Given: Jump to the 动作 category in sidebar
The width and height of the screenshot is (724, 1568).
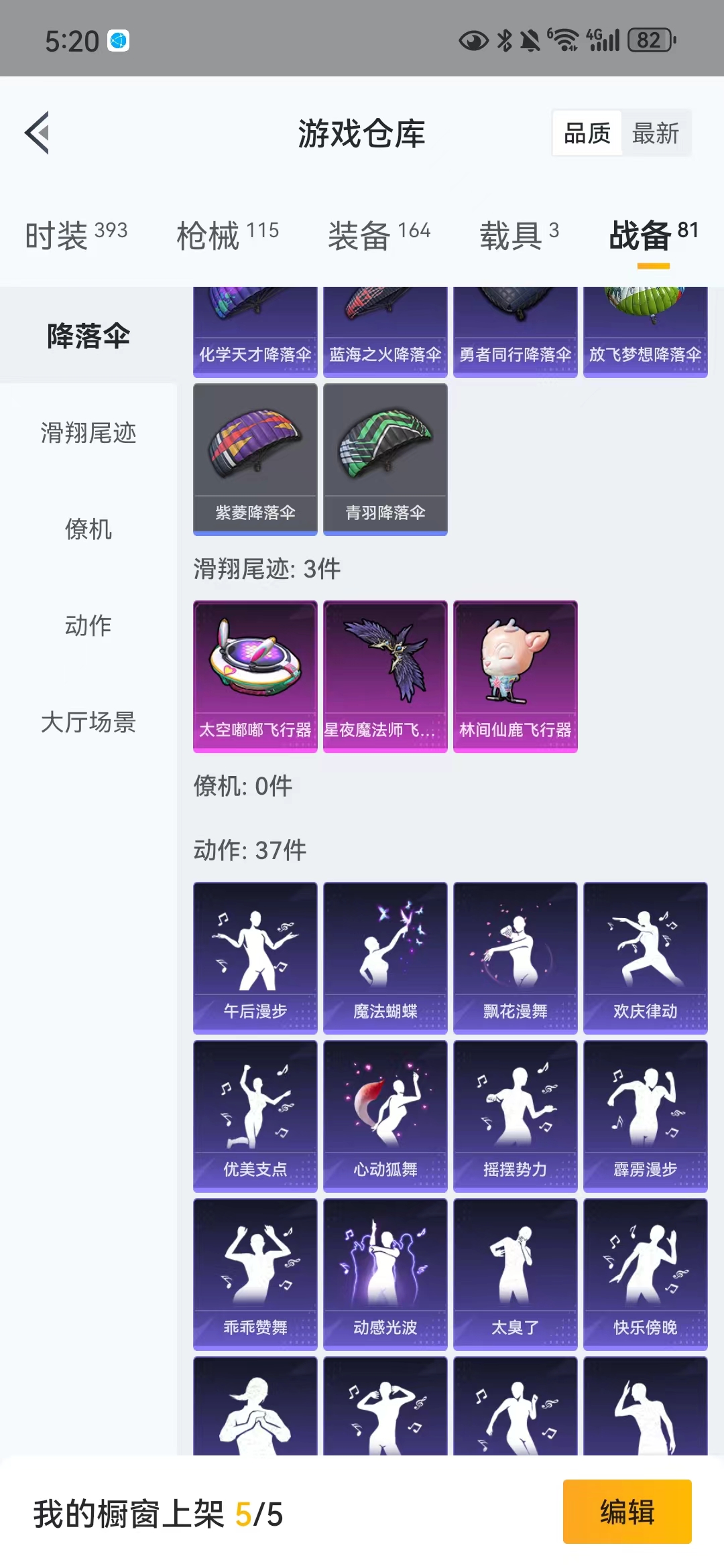Looking at the screenshot, I should tap(88, 625).
